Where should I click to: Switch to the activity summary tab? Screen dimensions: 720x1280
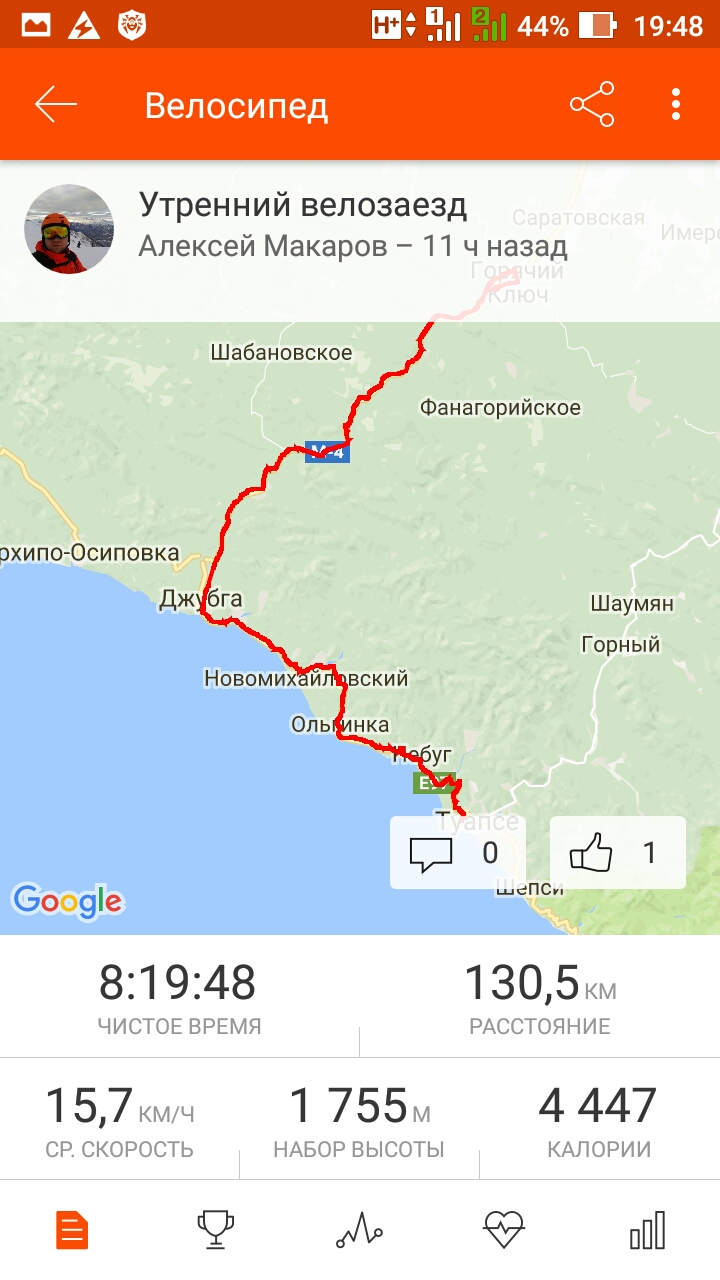coord(73,1230)
